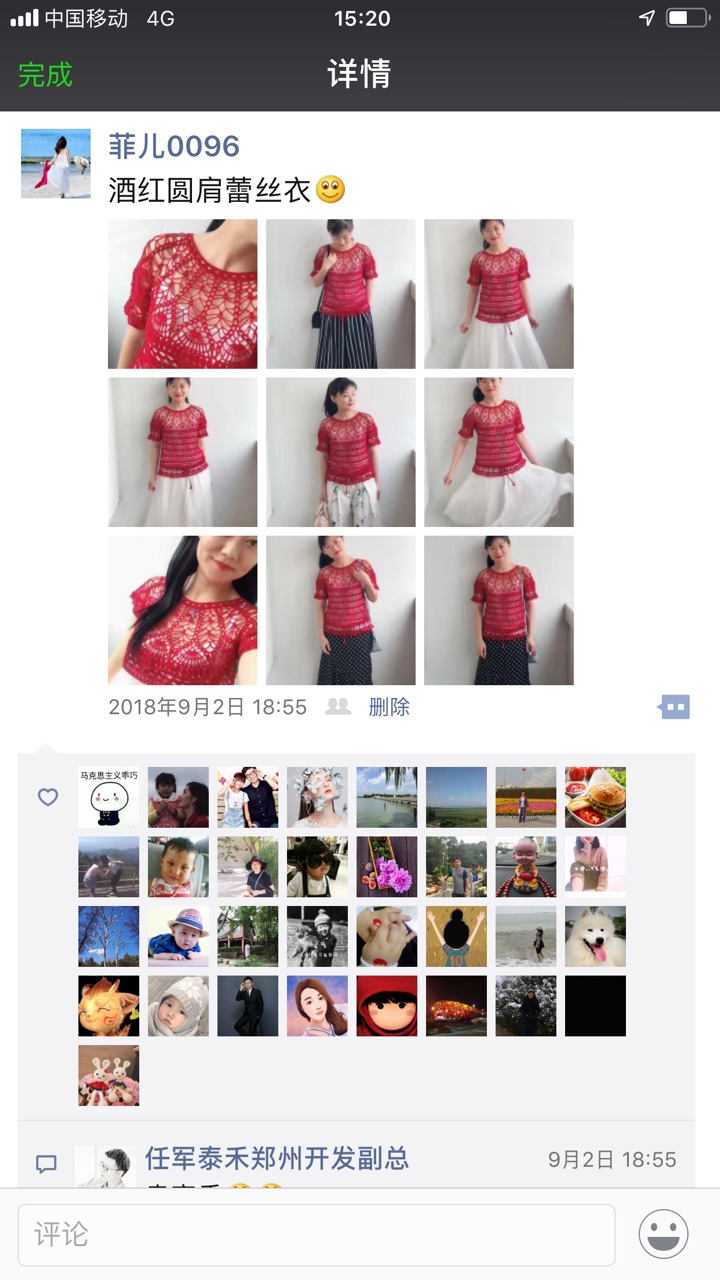This screenshot has width=720, height=1280.
Task: View who can see this post
Action: click(338, 707)
